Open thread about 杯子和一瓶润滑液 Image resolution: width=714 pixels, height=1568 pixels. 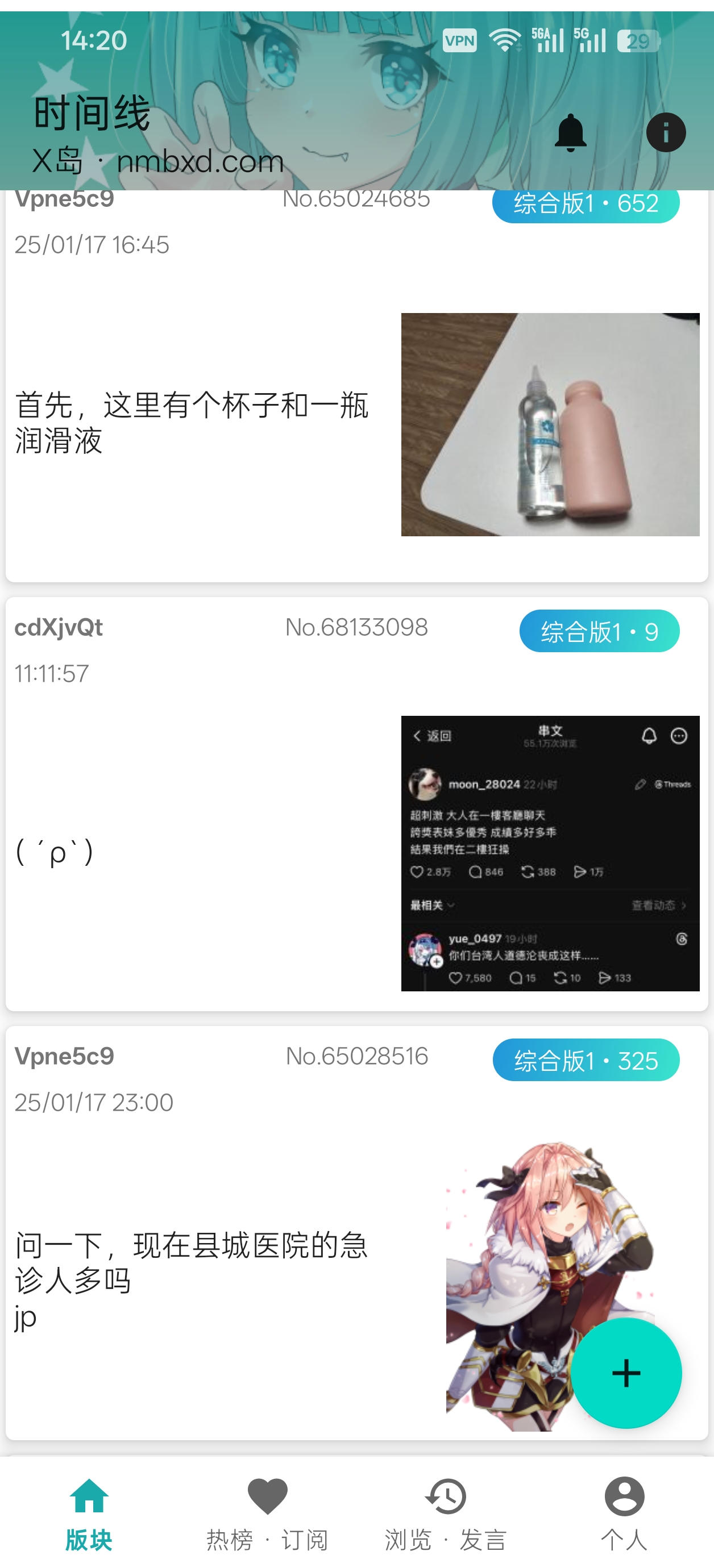coord(192,423)
